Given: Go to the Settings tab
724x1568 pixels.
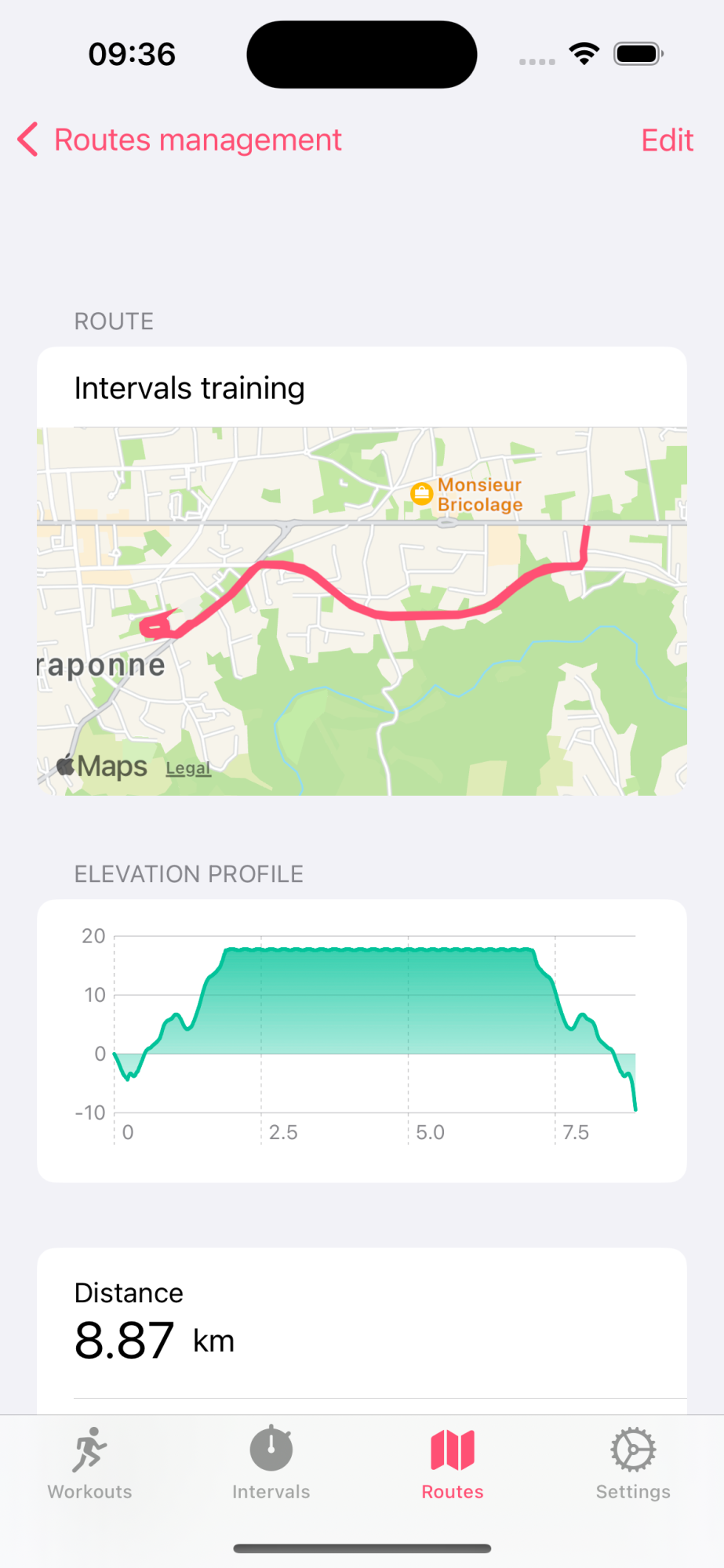Looking at the screenshot, I should click(x=633, y=1462).
